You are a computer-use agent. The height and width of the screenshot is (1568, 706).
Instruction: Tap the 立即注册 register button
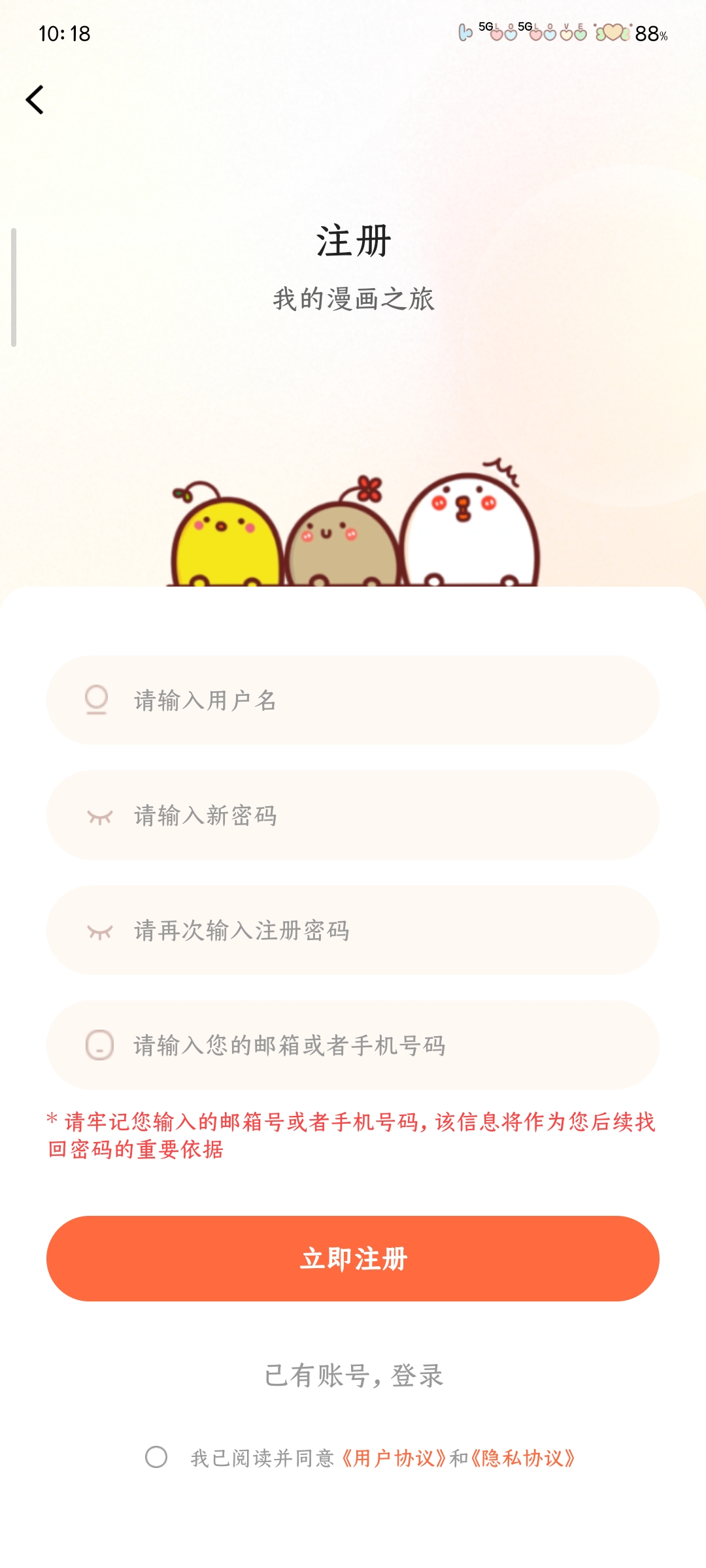(353, 1258)
